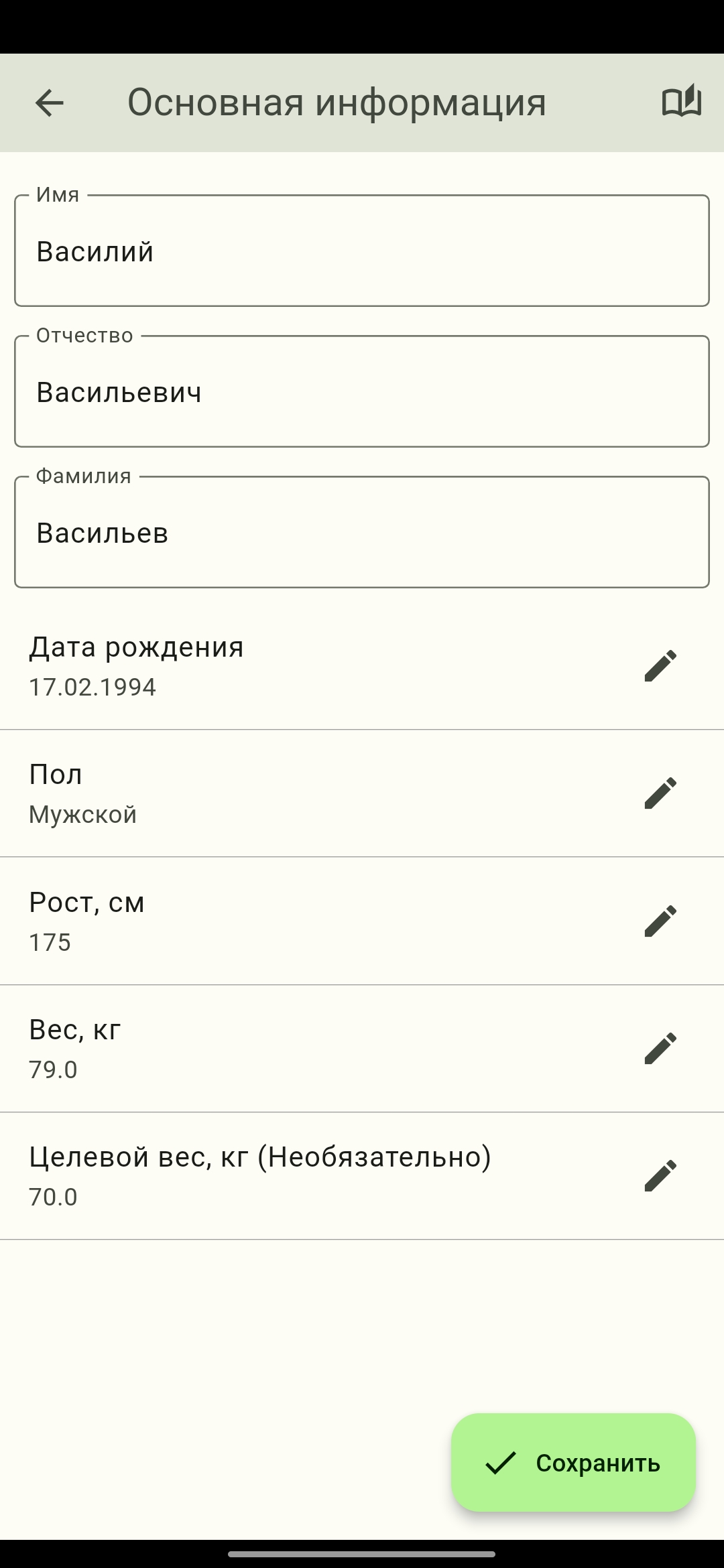Edit Целевой вес pencil icon

coord(660,1175)
